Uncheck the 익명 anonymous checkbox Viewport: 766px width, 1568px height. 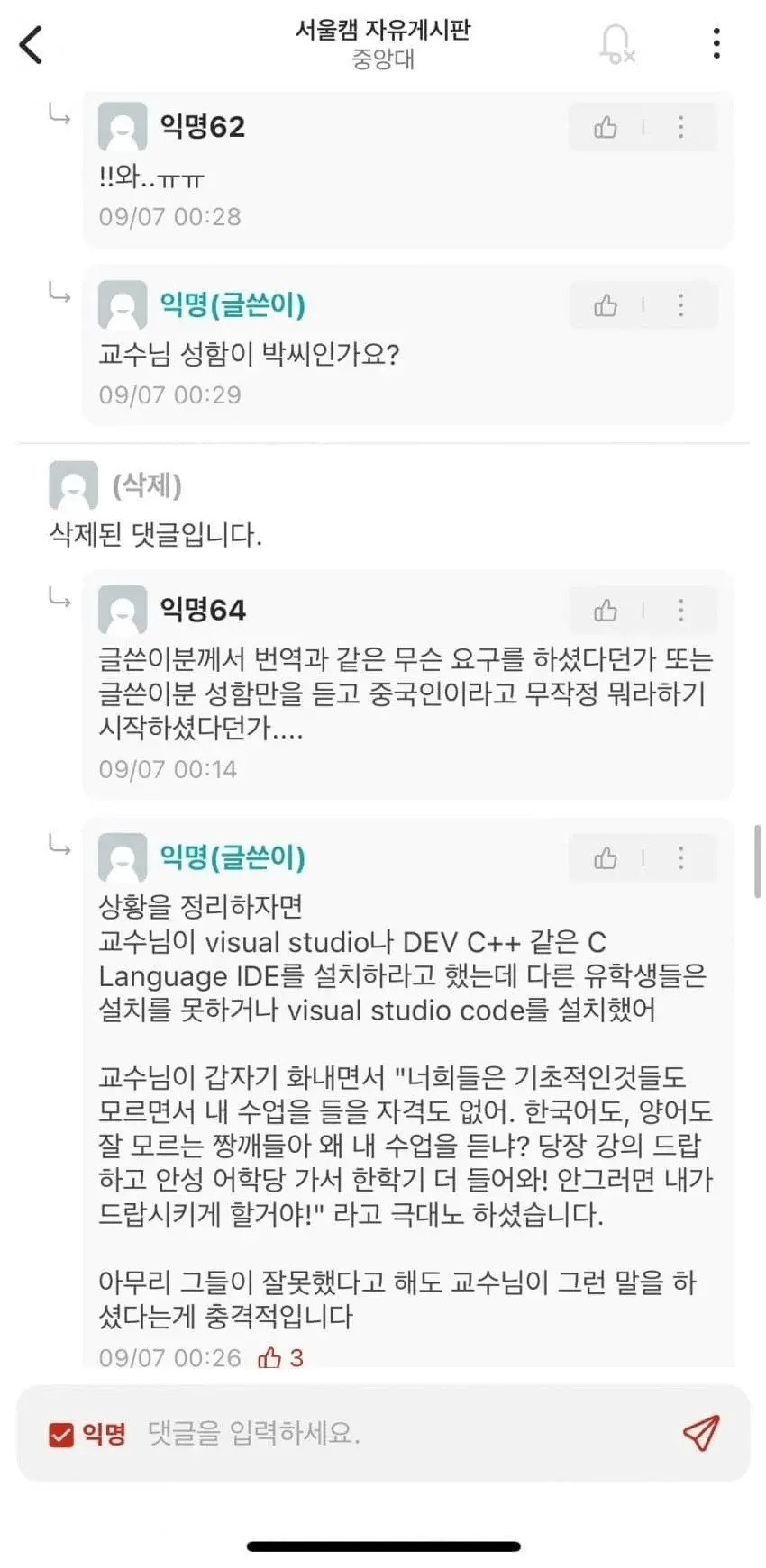[60, 1434]
